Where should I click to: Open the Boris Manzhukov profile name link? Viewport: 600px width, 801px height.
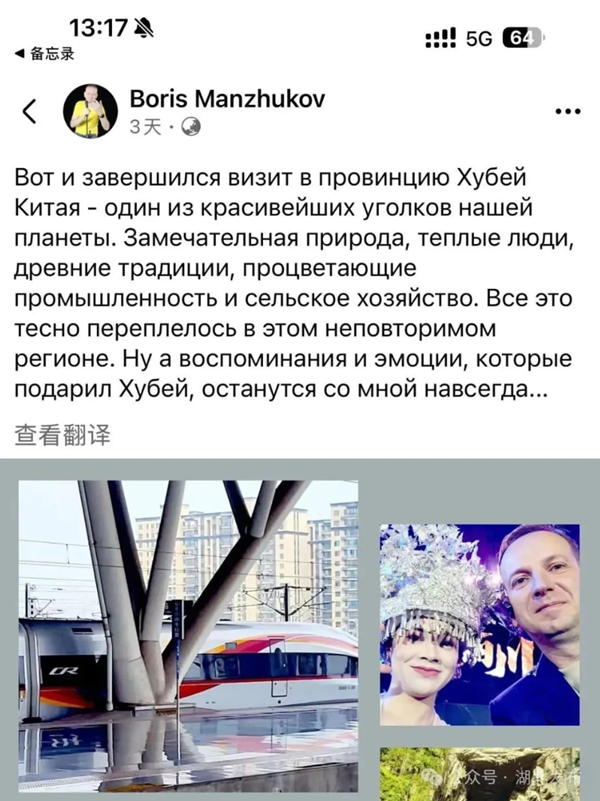227,98
